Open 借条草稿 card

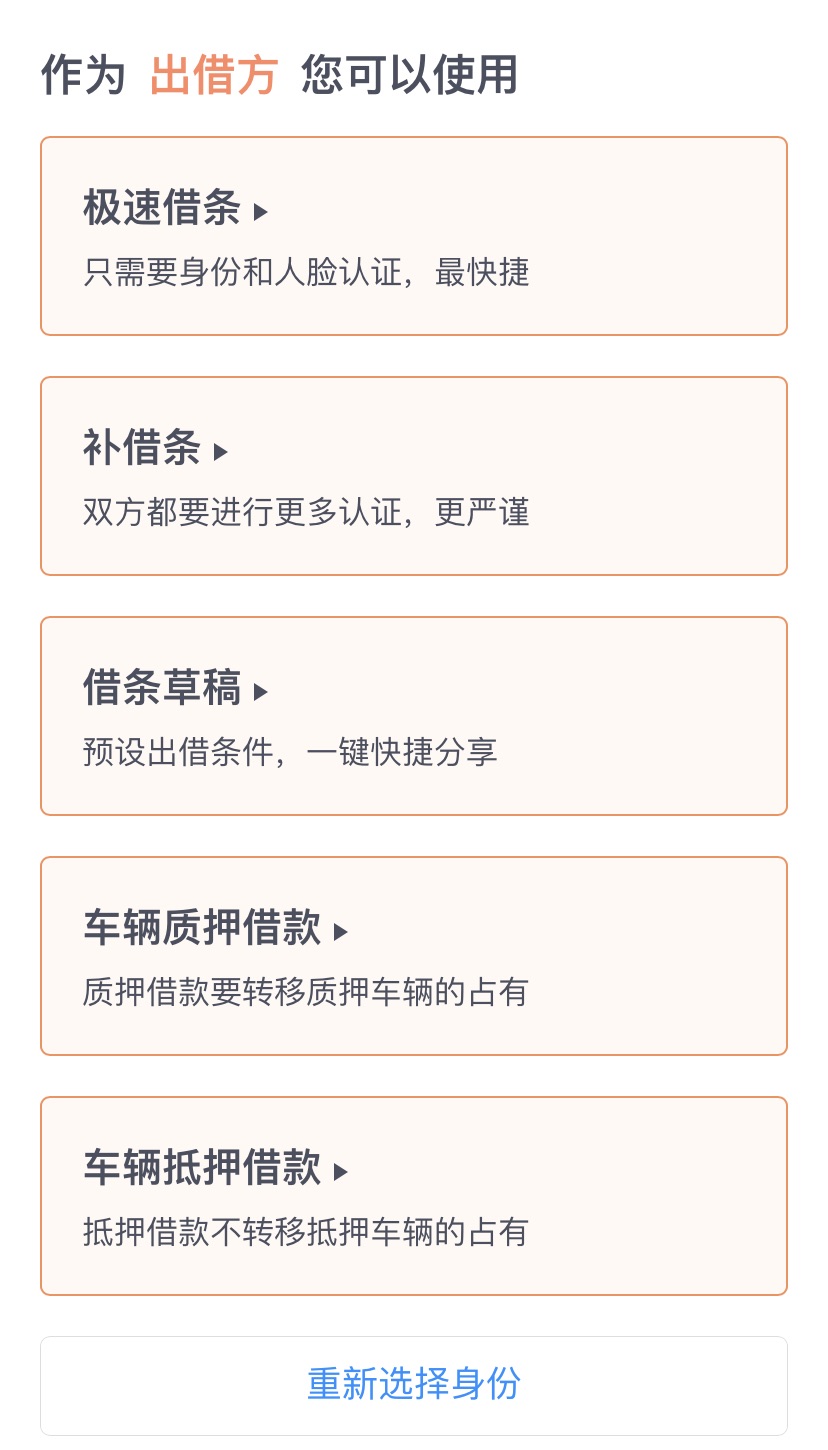click(x=414, y=716)
